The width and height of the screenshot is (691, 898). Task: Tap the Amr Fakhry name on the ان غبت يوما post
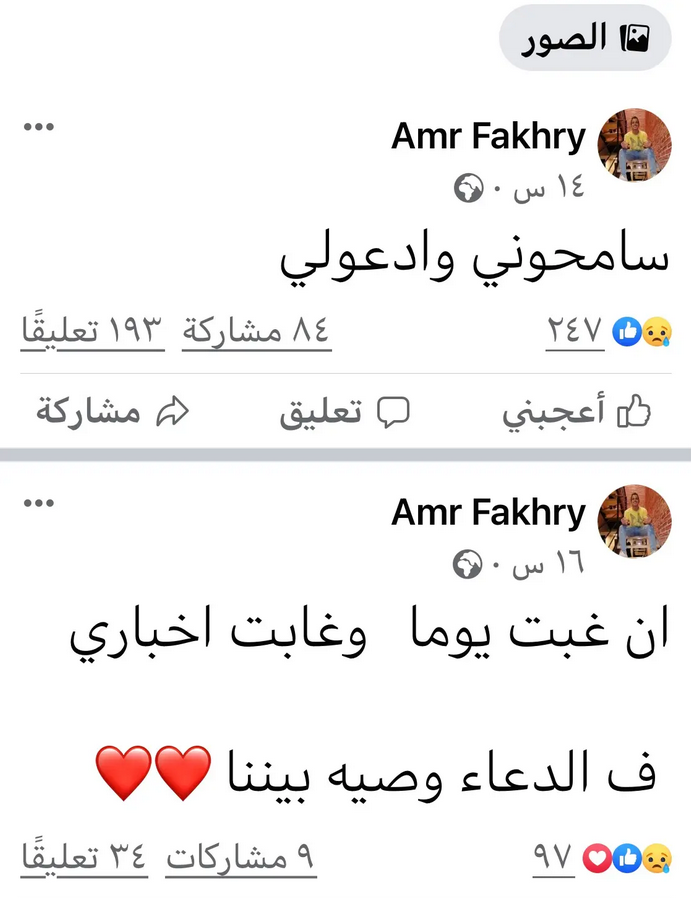click(488, 513)
